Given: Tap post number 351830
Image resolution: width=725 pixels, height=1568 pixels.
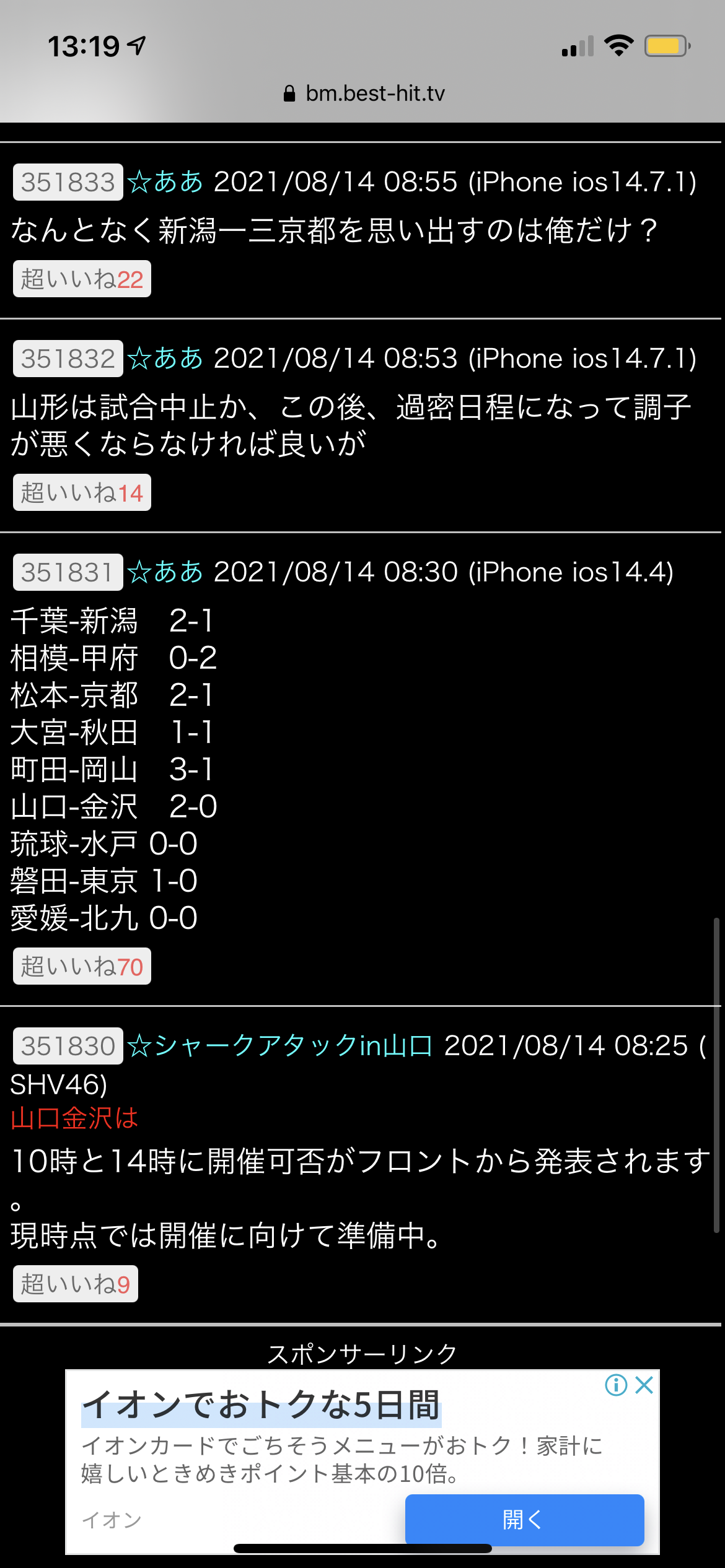Looking at the screenshot, I should click(x=68, y=1046).
